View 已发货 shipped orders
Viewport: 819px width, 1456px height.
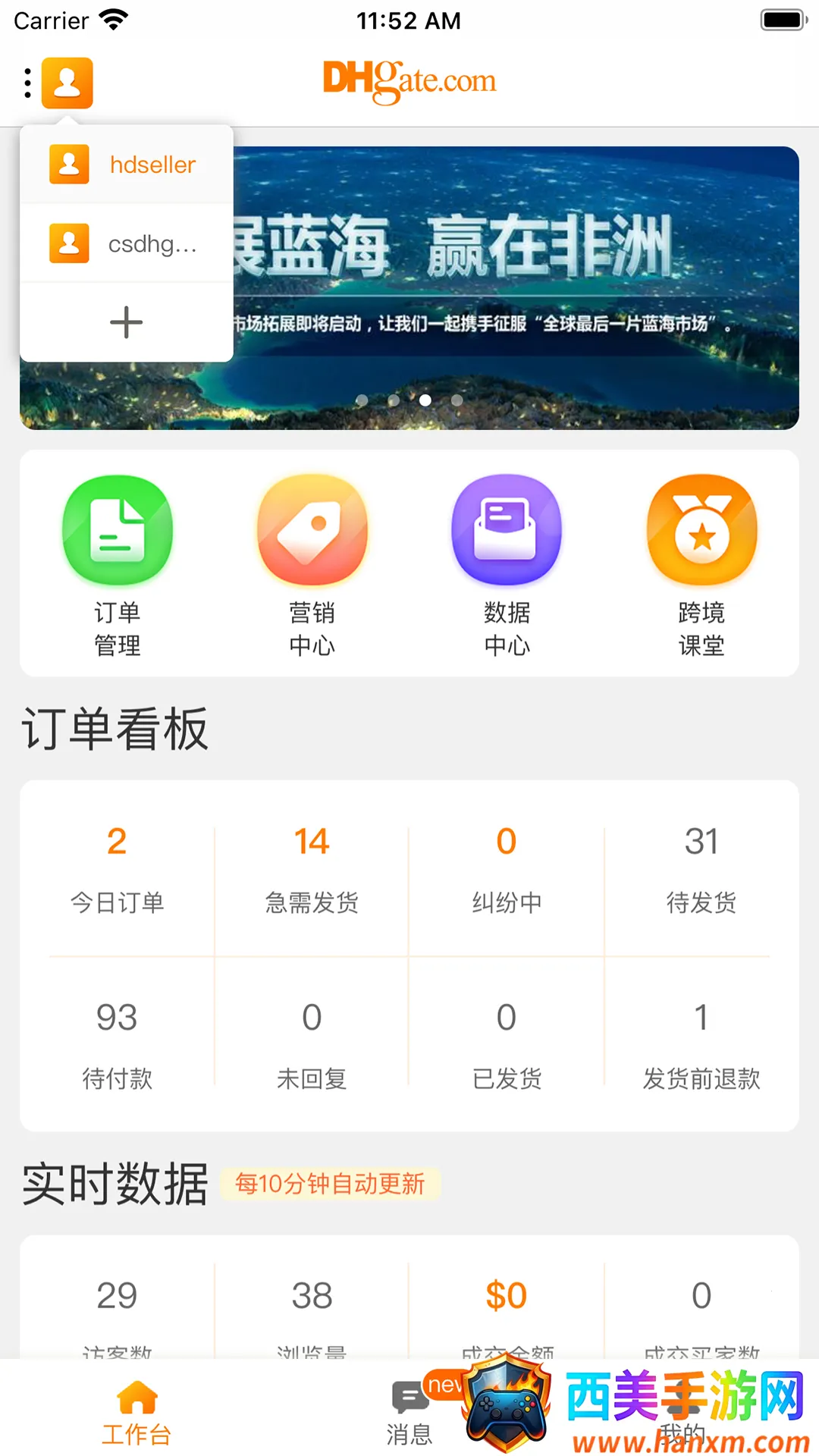pos(507,1044)
